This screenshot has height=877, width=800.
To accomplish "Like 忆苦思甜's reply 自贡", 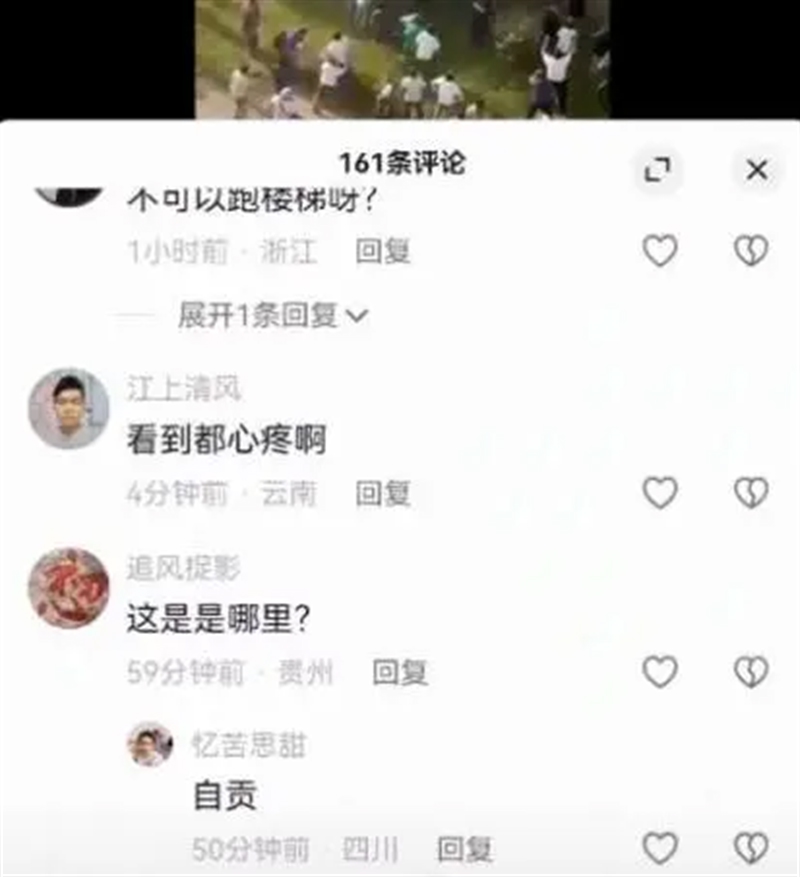I will tap(660, 849).
